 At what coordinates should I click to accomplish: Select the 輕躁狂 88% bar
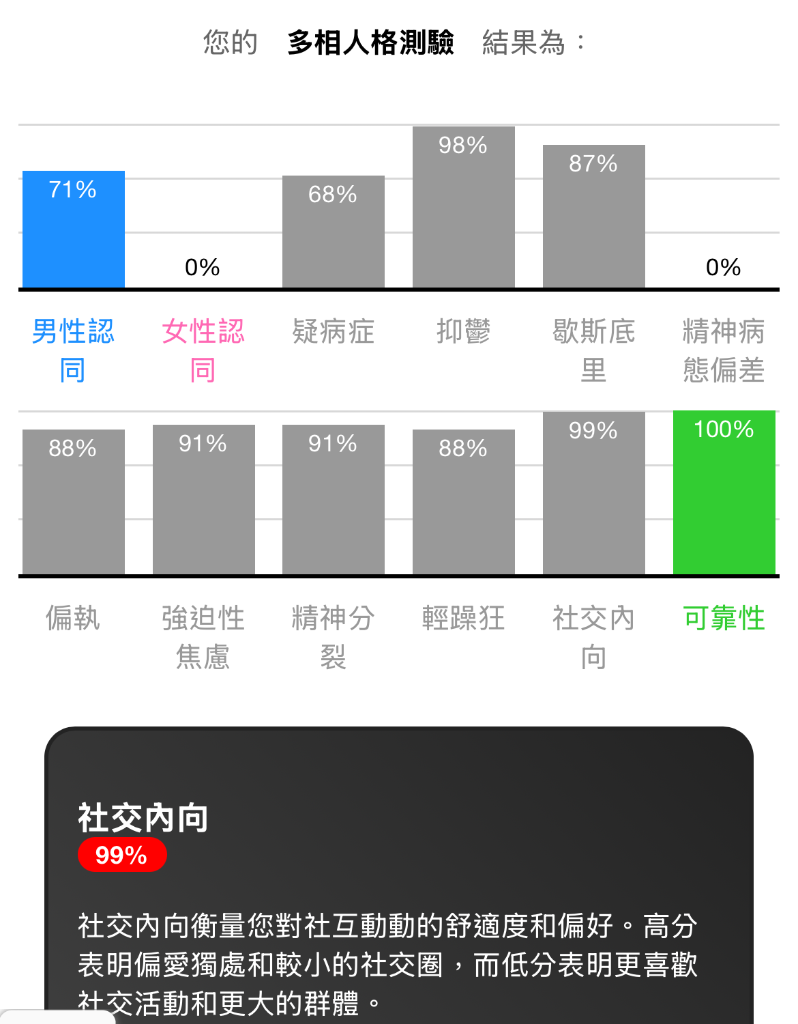coord(463,502)
